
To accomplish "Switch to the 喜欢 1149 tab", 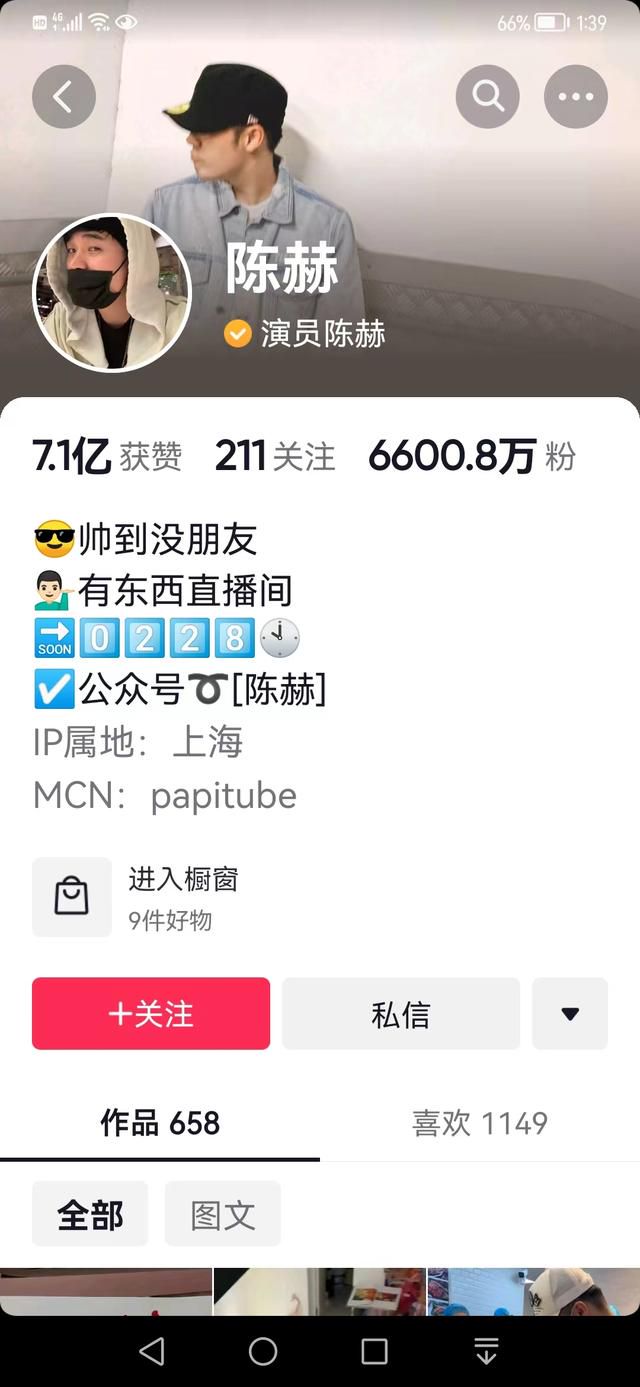I will 480,1123.
